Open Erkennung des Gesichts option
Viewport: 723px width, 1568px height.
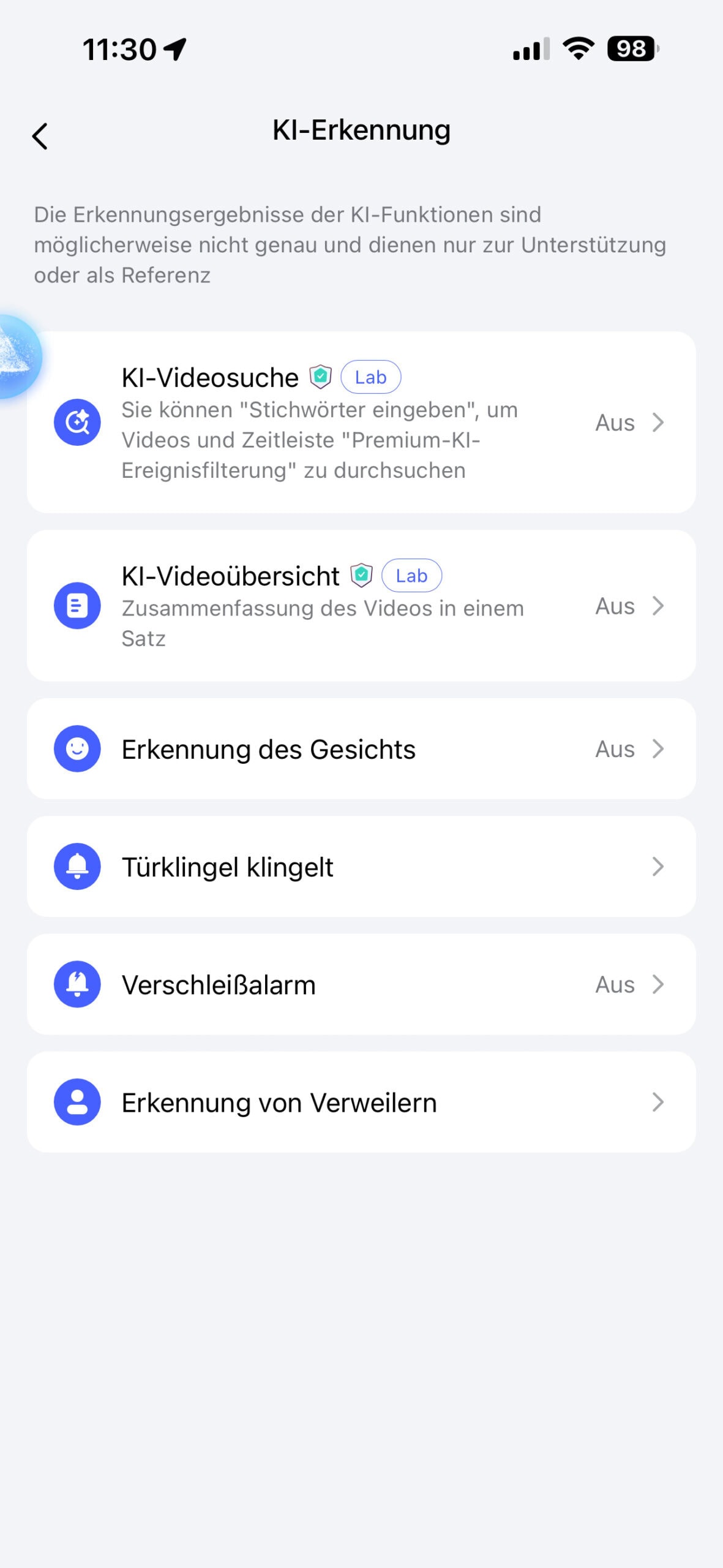pyautogui.click(x=361, y=749)
